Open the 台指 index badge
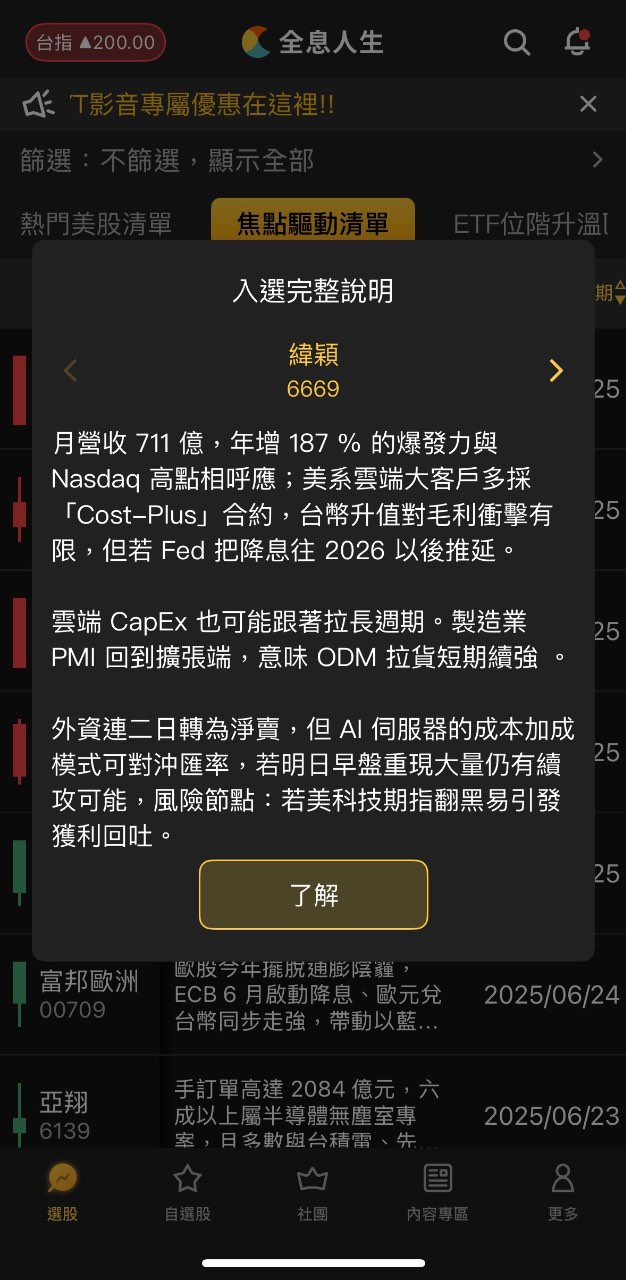Viewport: 626px width, 1280px height. coord(96,42)
